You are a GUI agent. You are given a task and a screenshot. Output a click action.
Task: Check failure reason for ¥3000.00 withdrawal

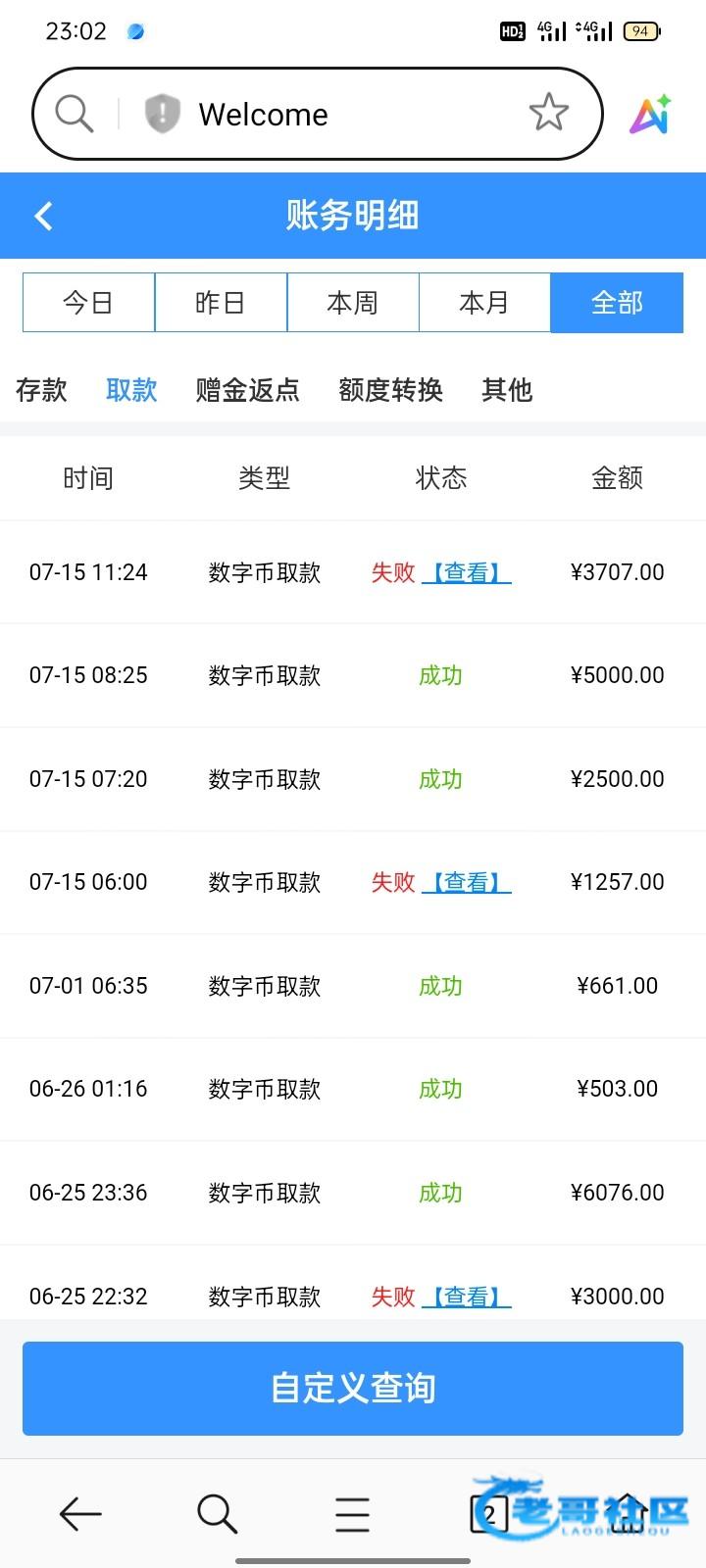click(x=467, y=1298)
